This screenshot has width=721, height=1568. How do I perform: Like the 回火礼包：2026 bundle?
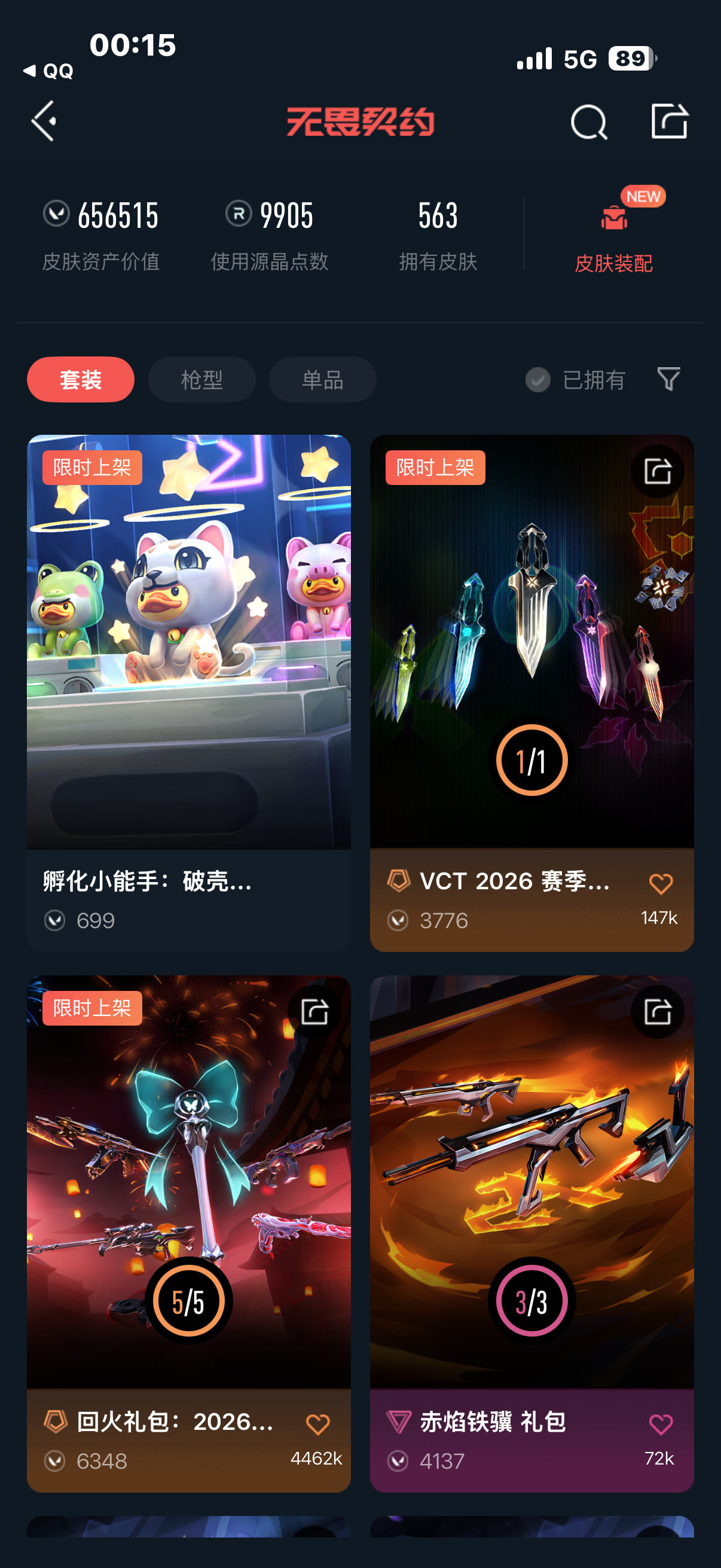pos(317,1424)
